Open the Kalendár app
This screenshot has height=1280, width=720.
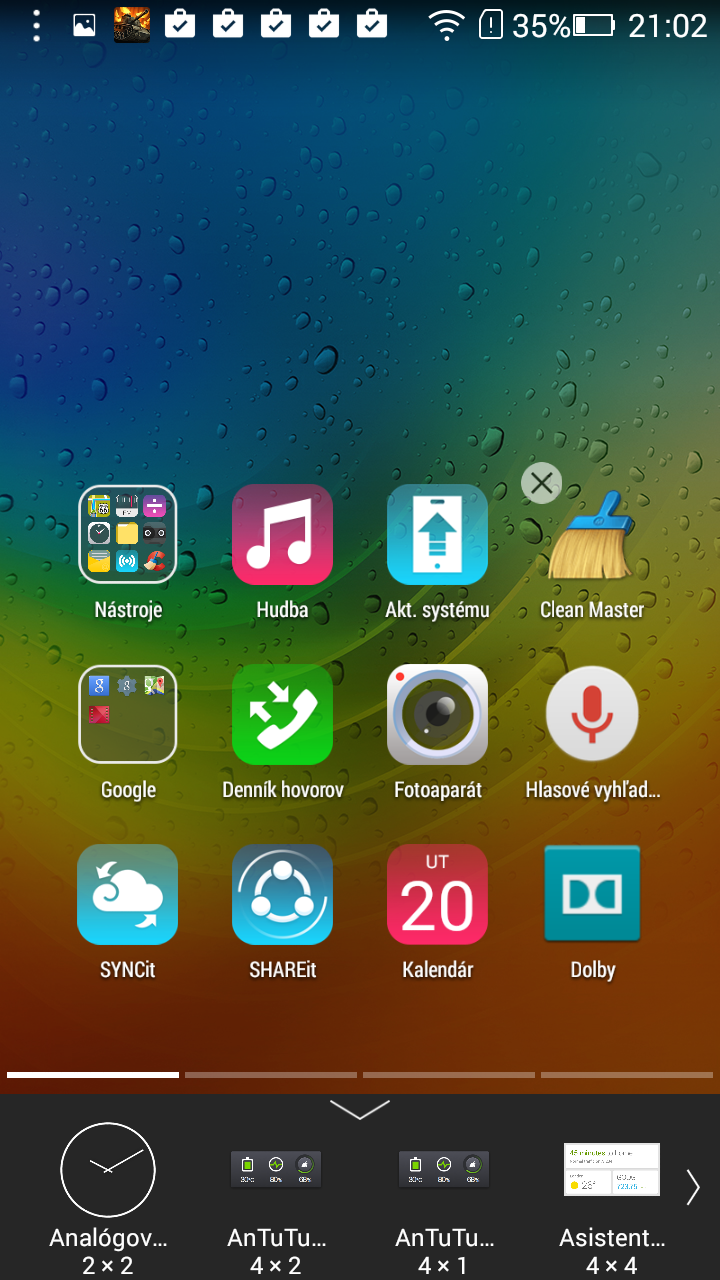(437, 895)
